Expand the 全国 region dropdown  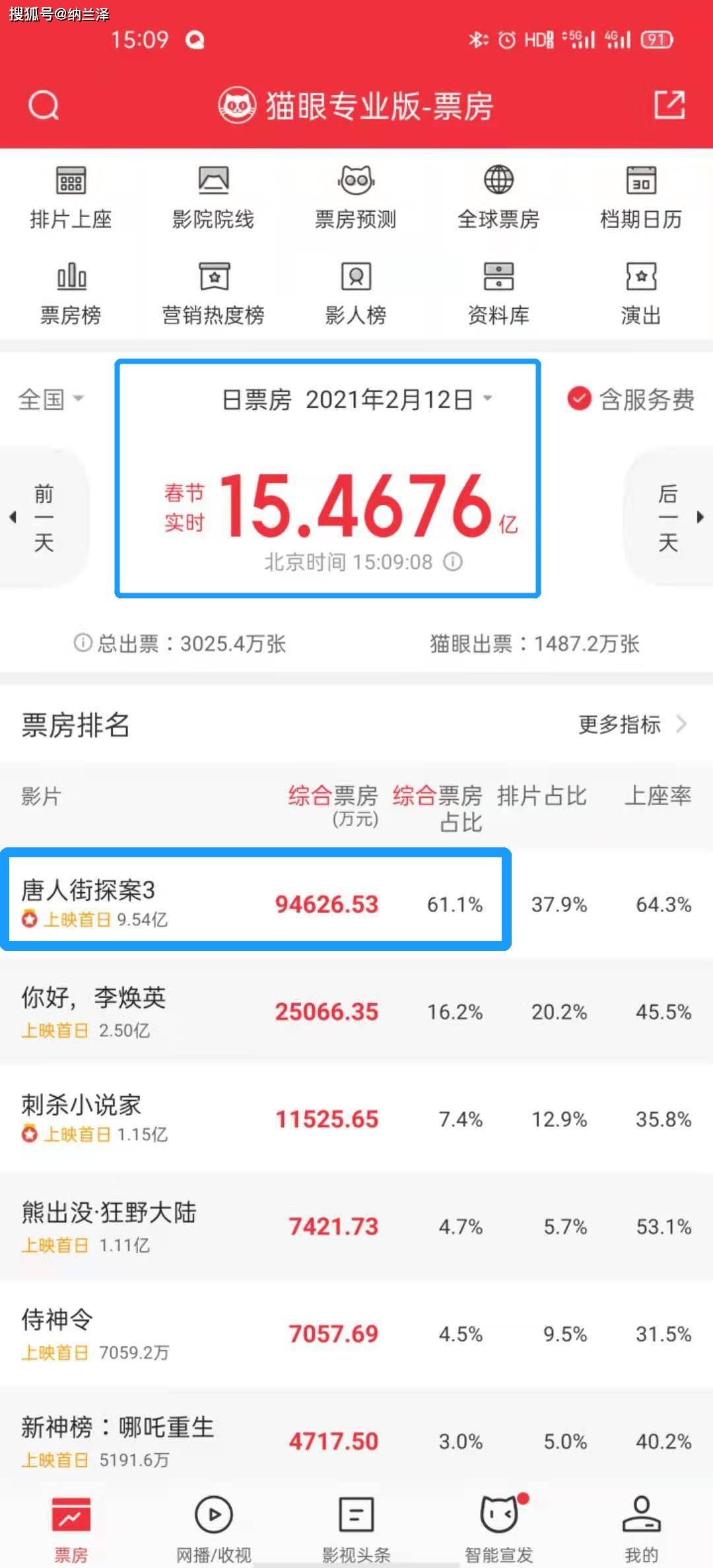coord(51,399)
